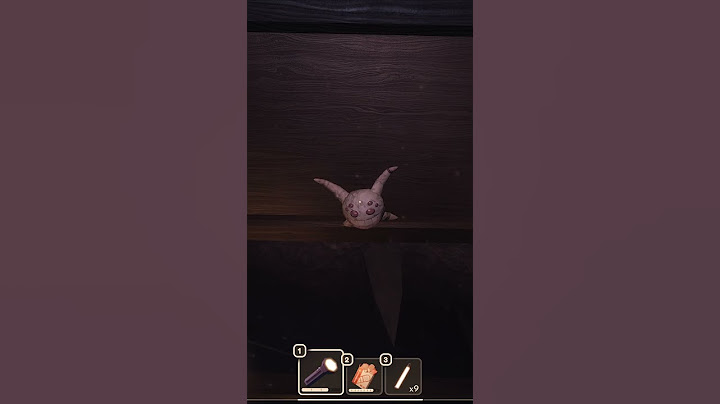Viewport: 720px width, 404px height.
Task: Select the glowstick stack in slot 3
Action: pyautogui.click(x=403, y=376)
